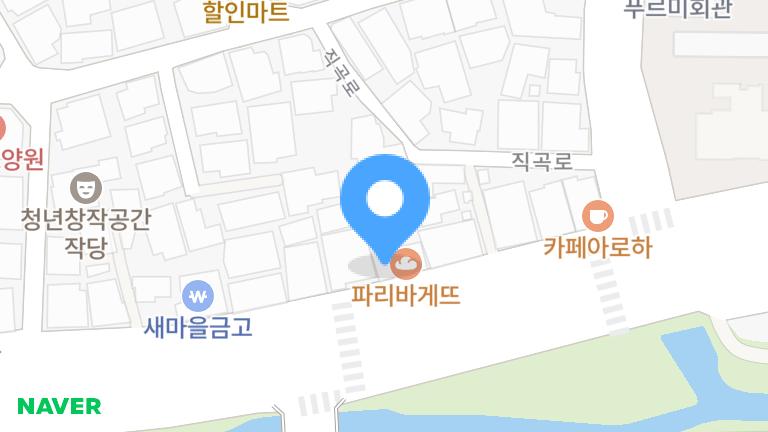Open the 파리바게뜨 bakery marker
The width and height of the screenshot is (768, 432).
point(406,265)
